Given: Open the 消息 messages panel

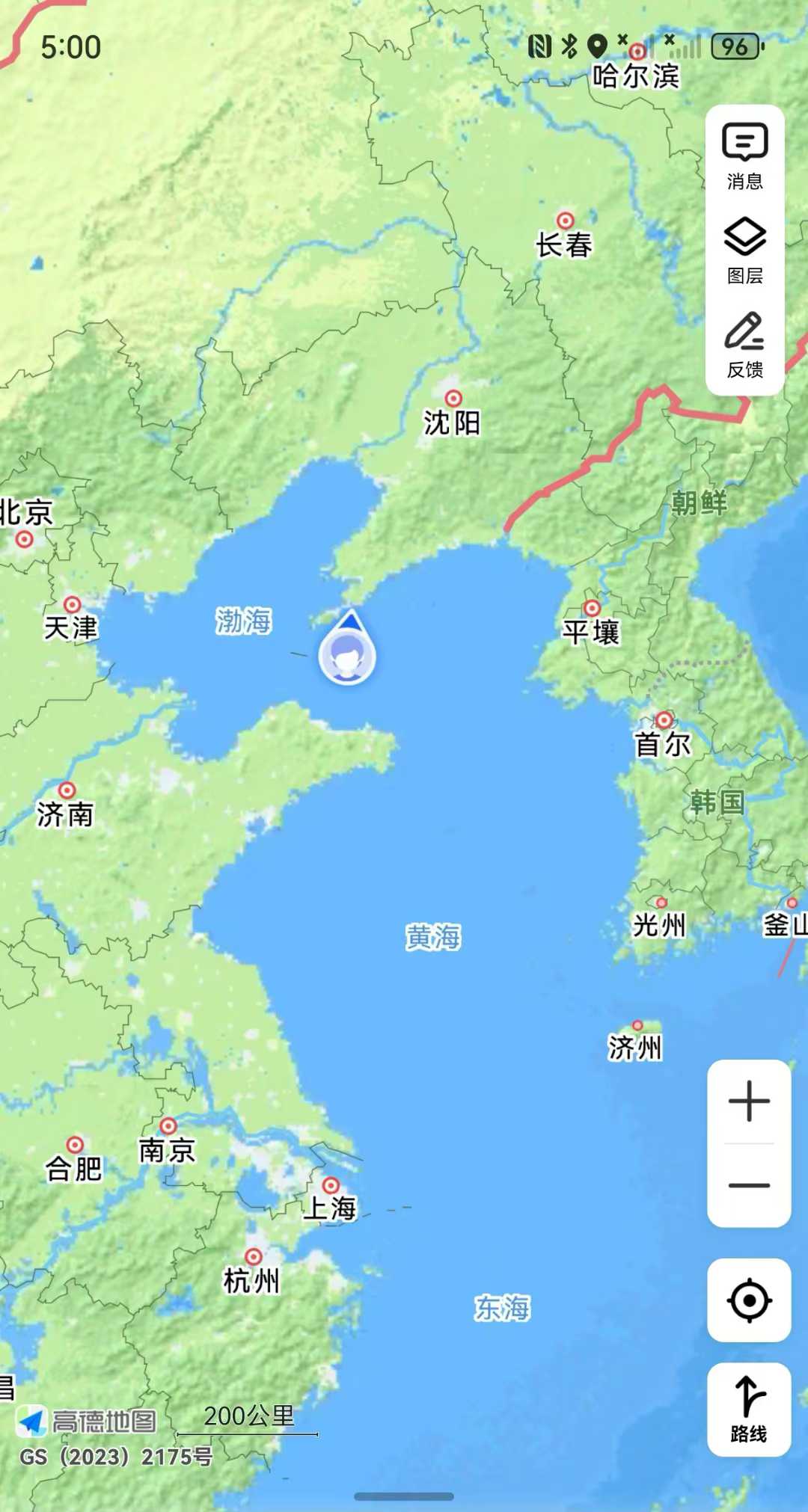Looking at the screenshot, I should [744, 156].
